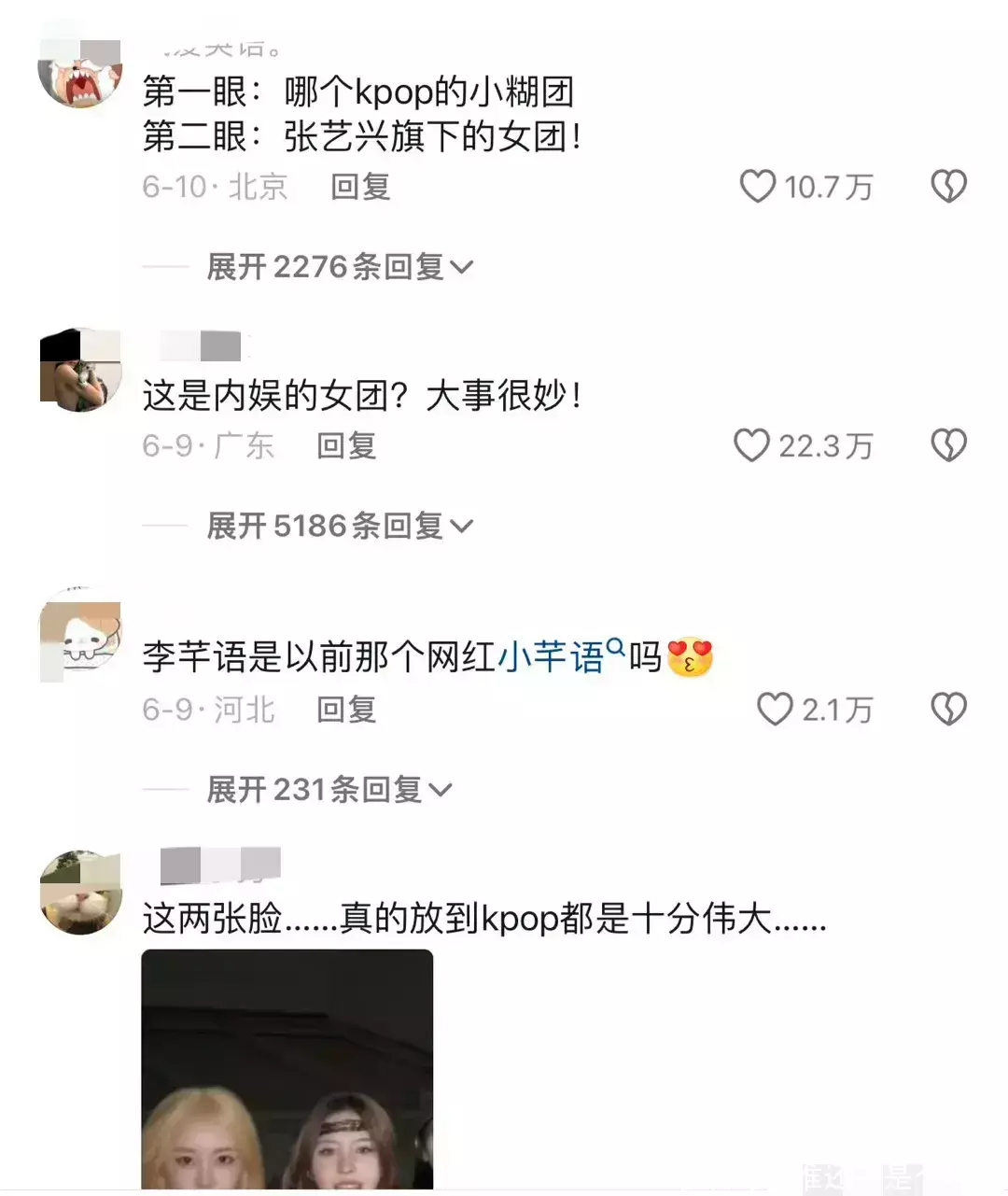Reply to the comment from 河北
1008x1196 pixels.
(346, 710)
